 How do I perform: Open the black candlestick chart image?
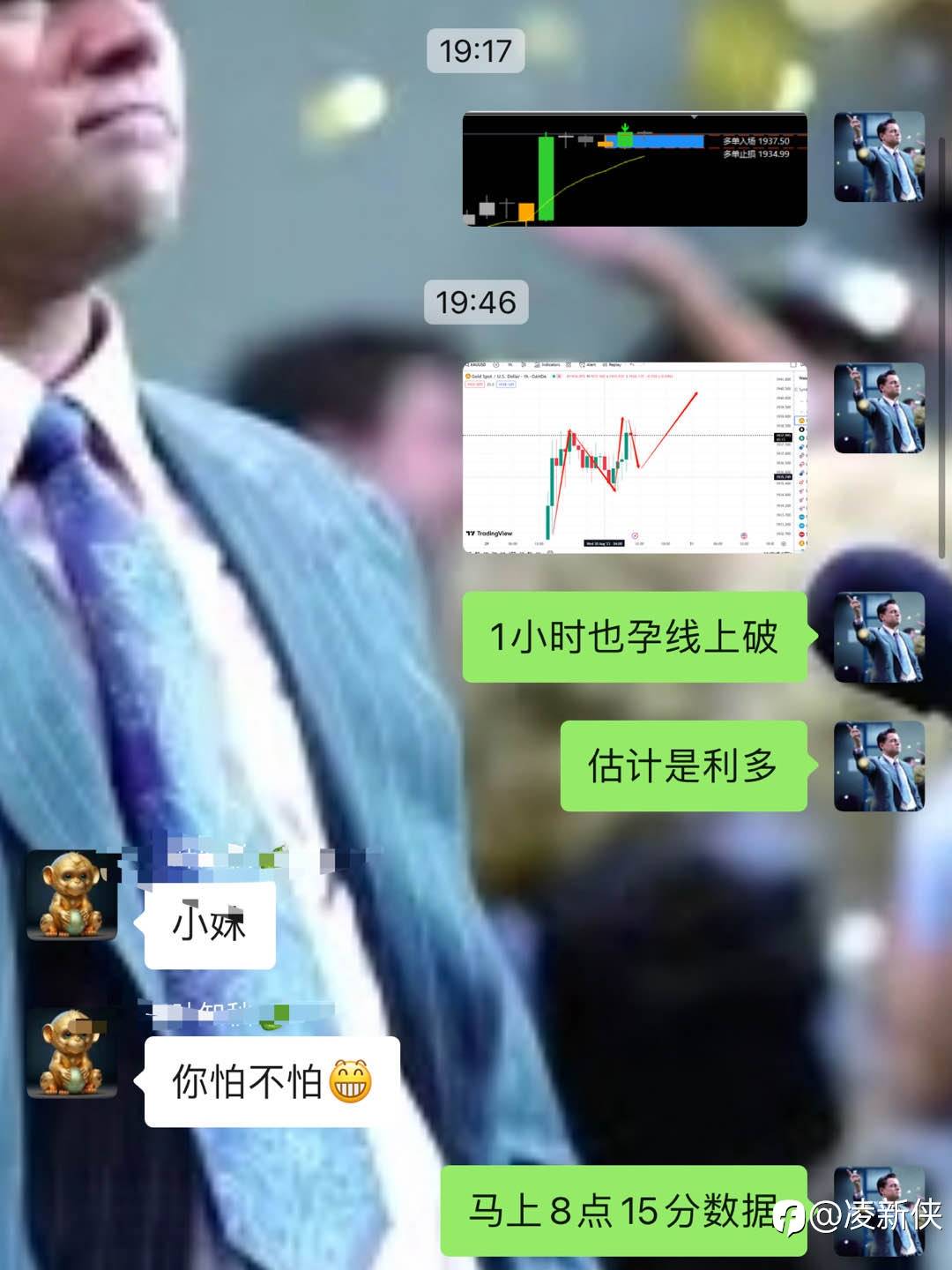tap(635, 169)
